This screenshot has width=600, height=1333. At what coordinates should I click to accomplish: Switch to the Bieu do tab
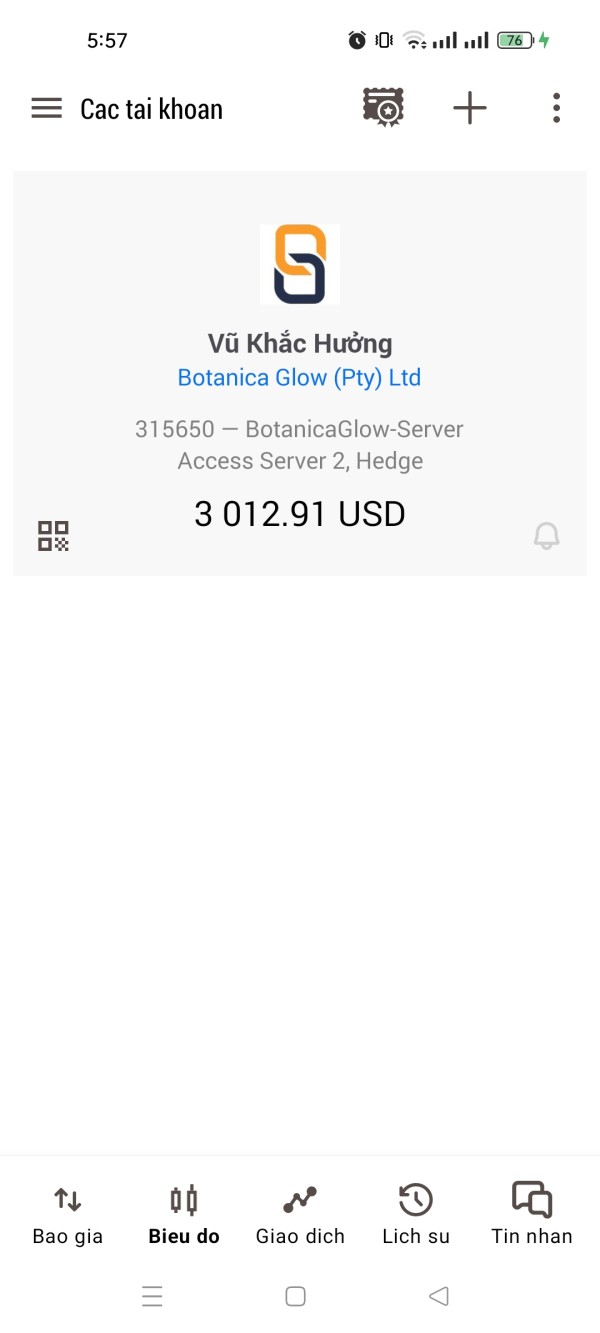(x=184, y=1214)
